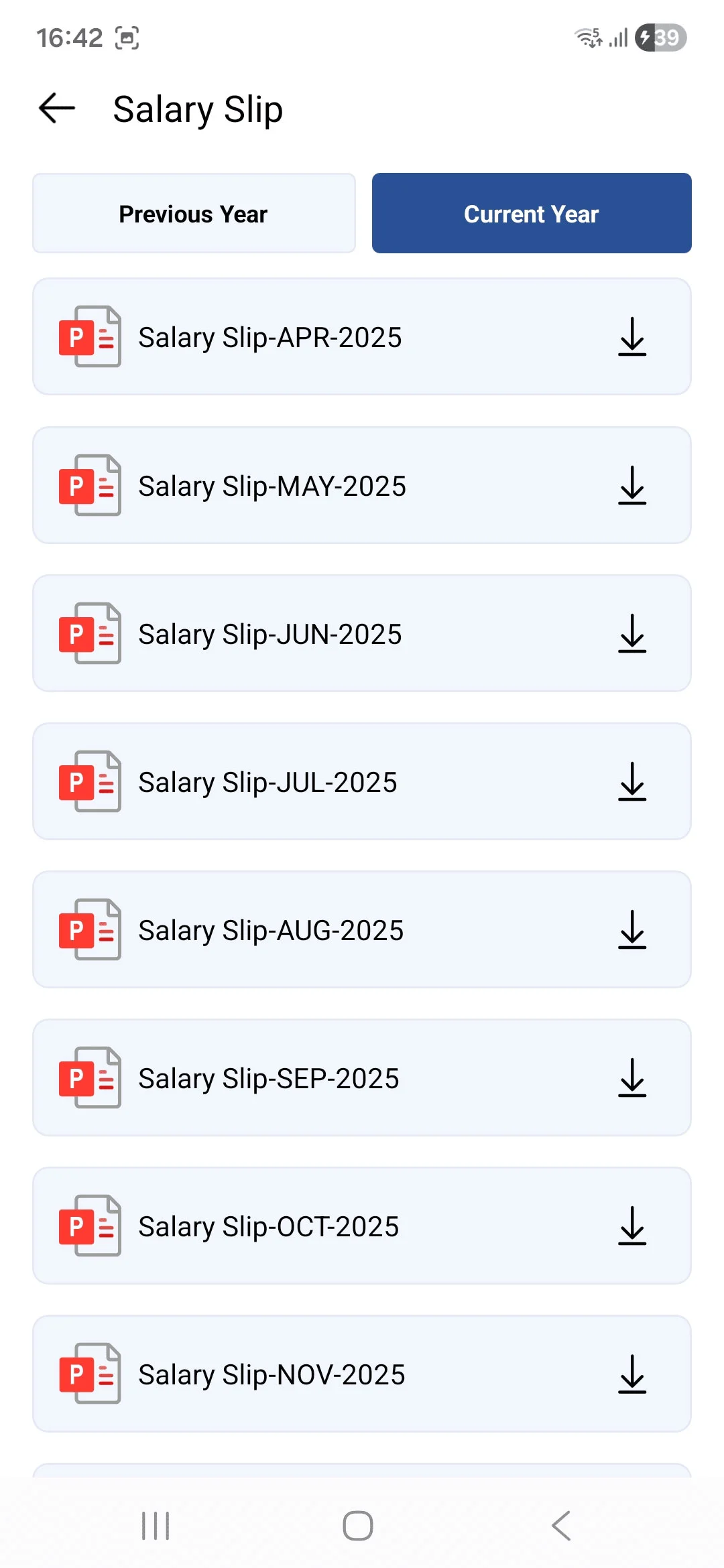Viewport: 724px width, 1568px height.
Task: Download the JUL-2025 salary slip
Action: (631, 781)
